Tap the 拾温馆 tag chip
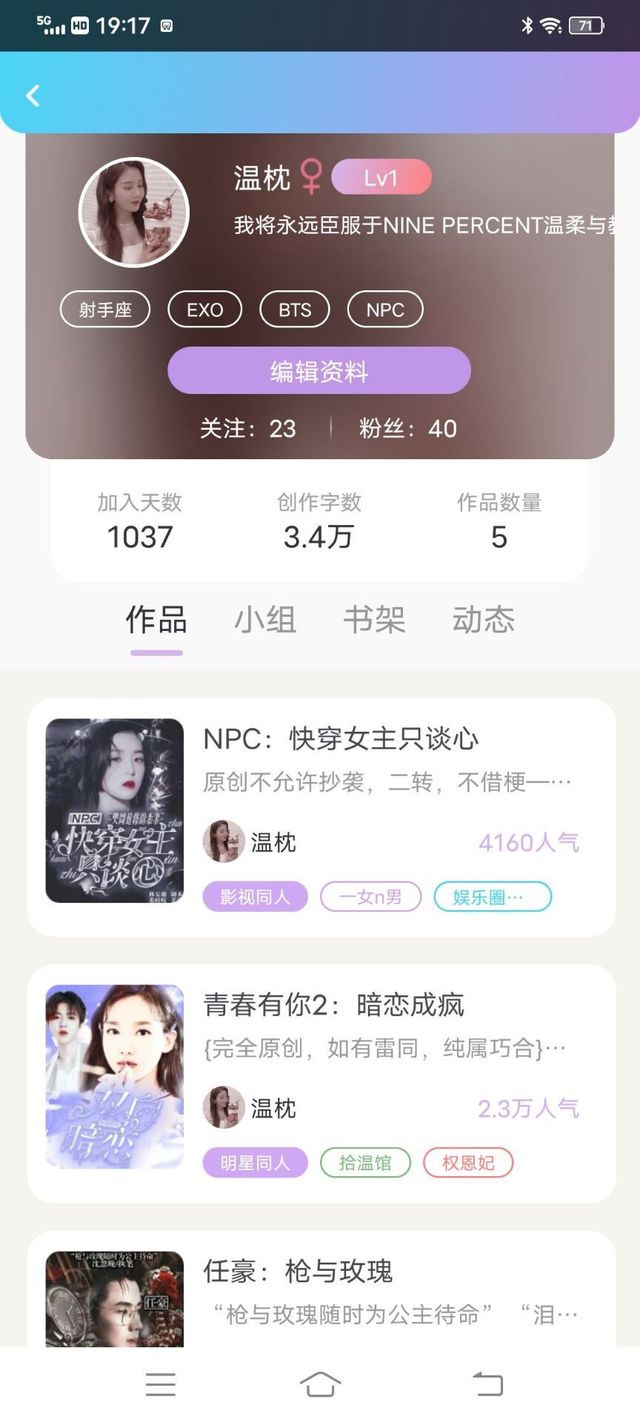Screen dimensions: 640x1422 coord(365,1163)
